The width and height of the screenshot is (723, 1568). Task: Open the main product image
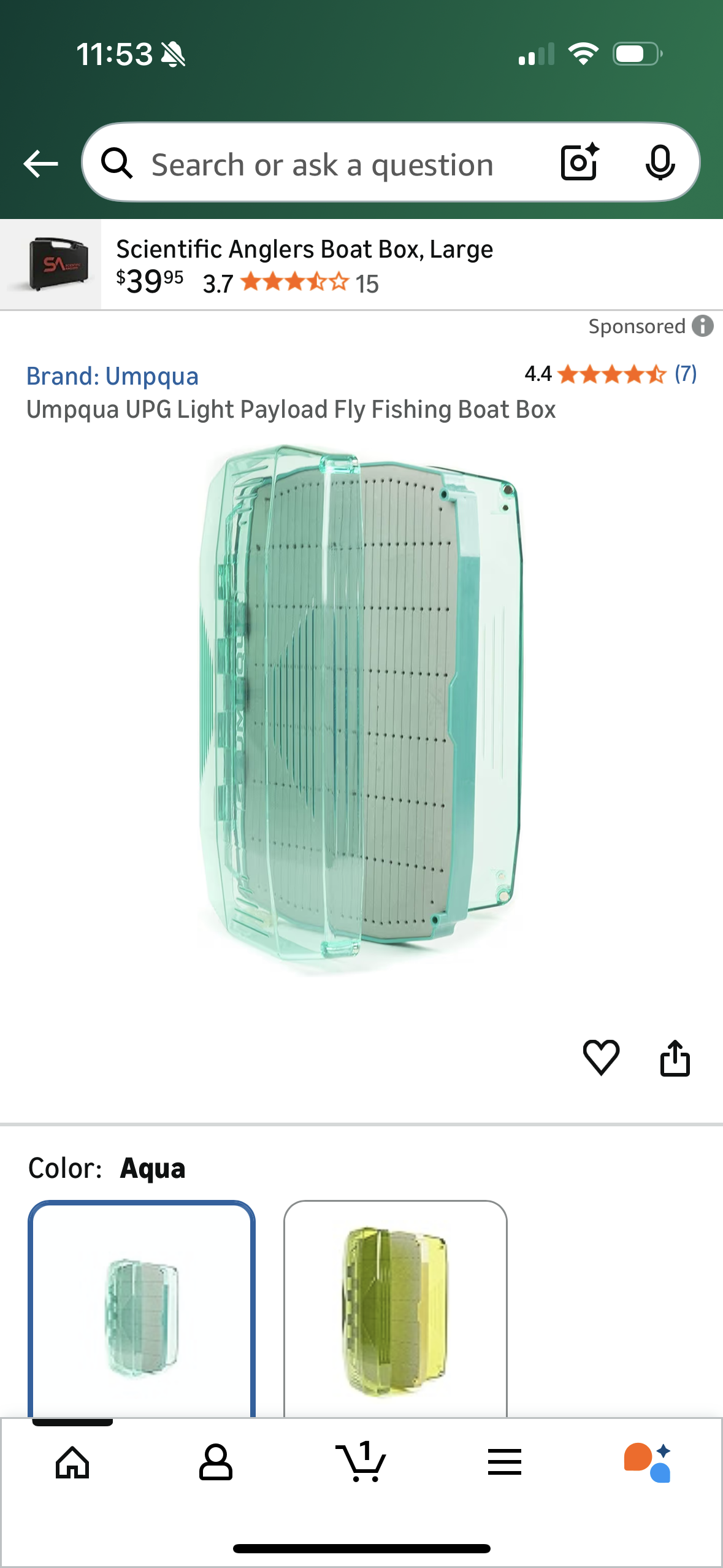pyautogui.click(x=361, y=705)
